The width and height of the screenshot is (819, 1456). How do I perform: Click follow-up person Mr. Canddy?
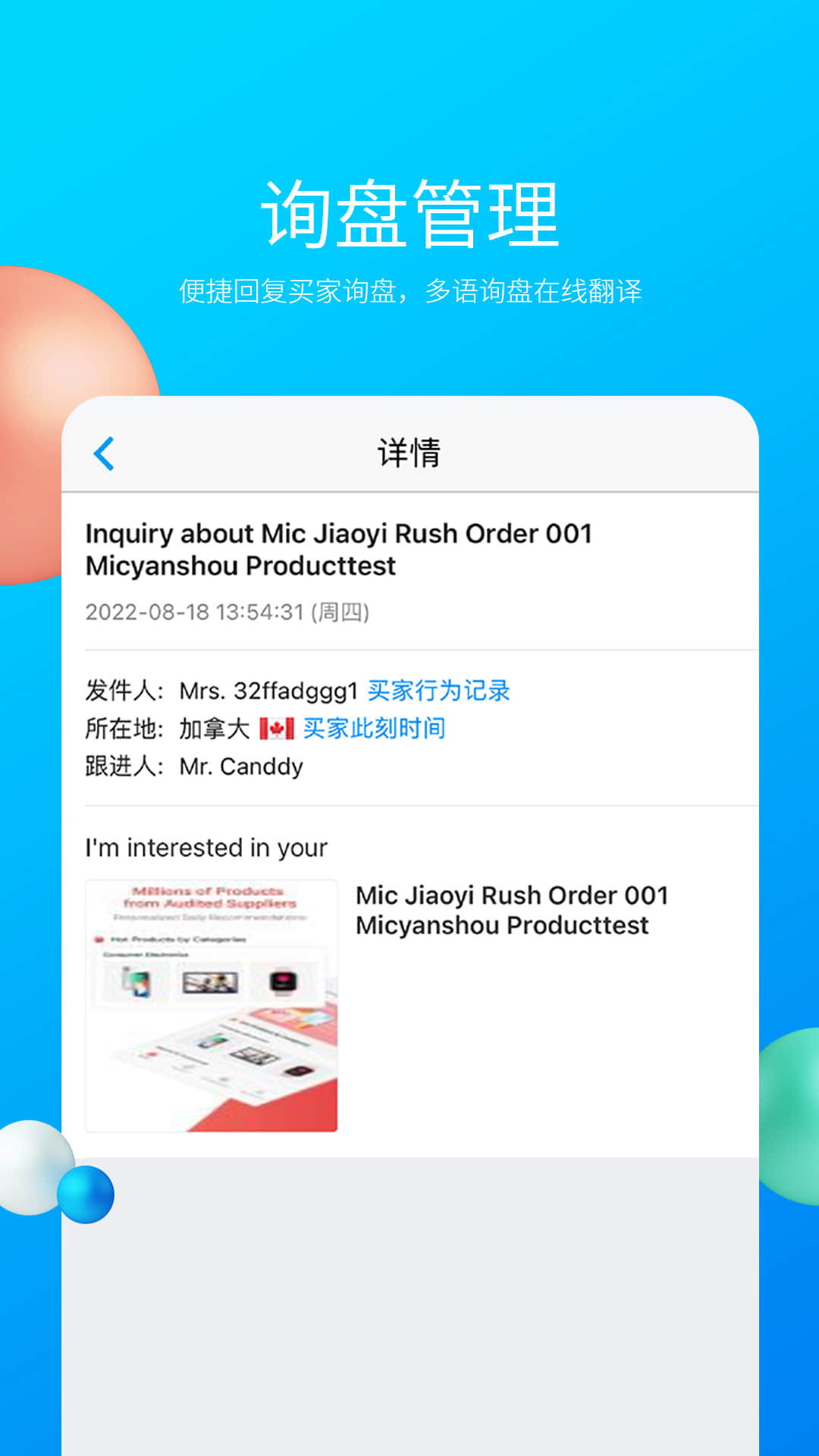[240, 766]
